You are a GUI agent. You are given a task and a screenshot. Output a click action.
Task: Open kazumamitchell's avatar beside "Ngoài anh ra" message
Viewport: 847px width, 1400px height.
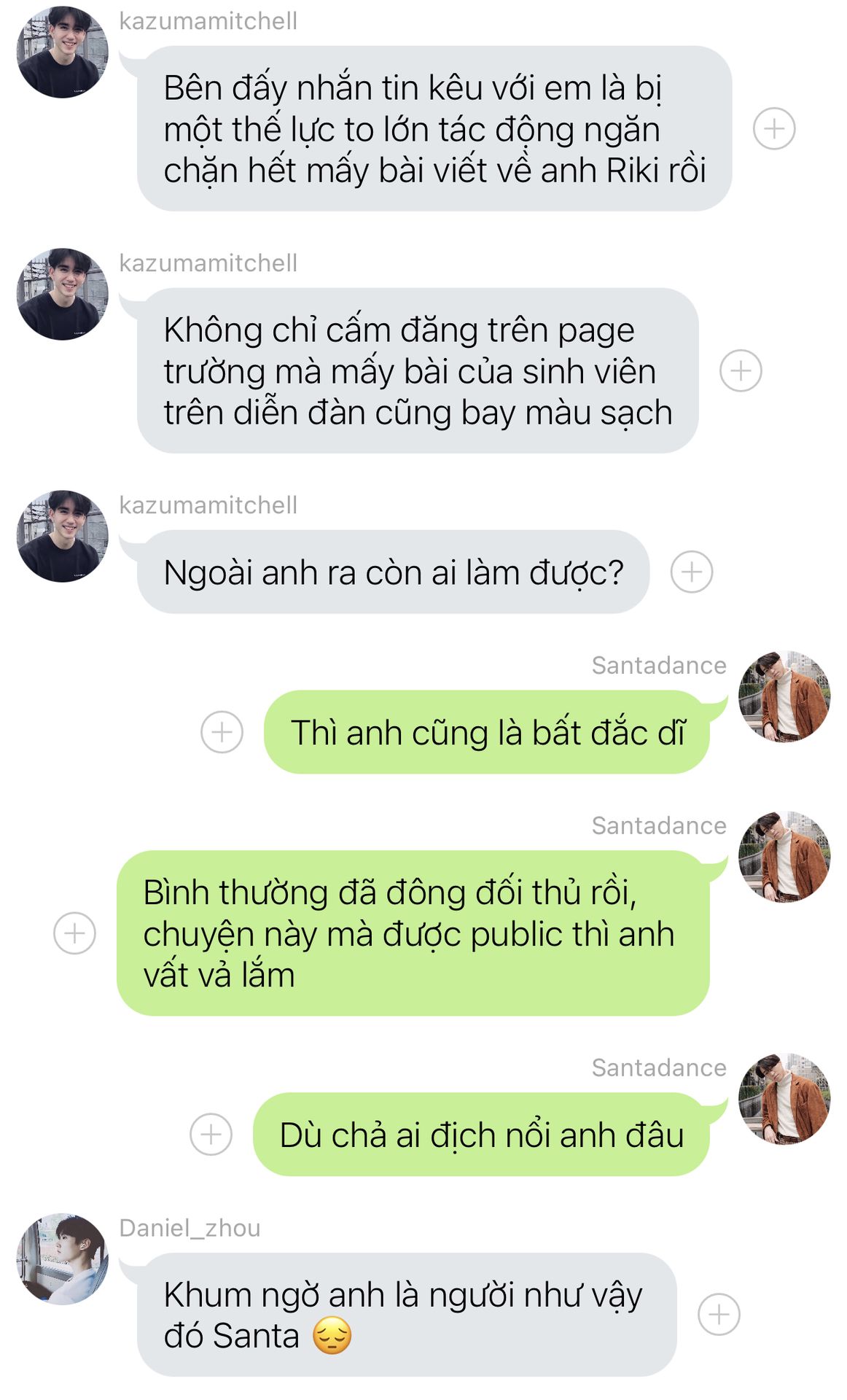(63, 536)
